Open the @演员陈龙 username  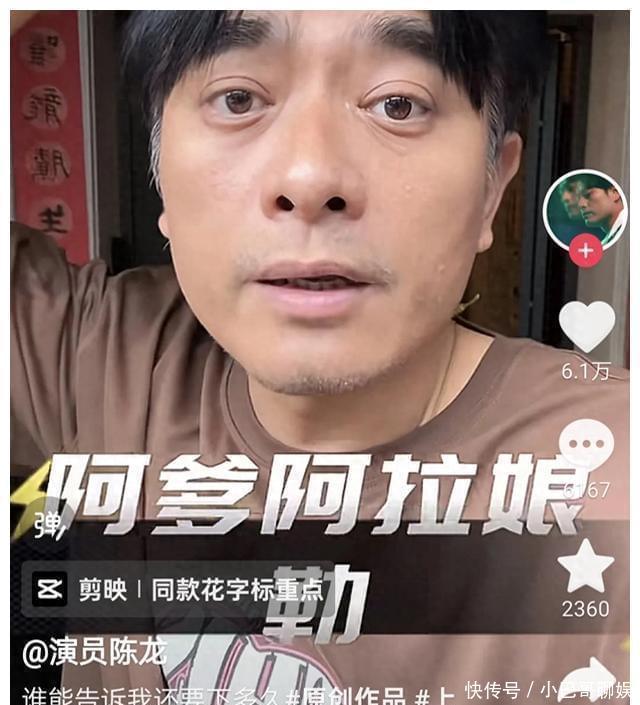95,653
